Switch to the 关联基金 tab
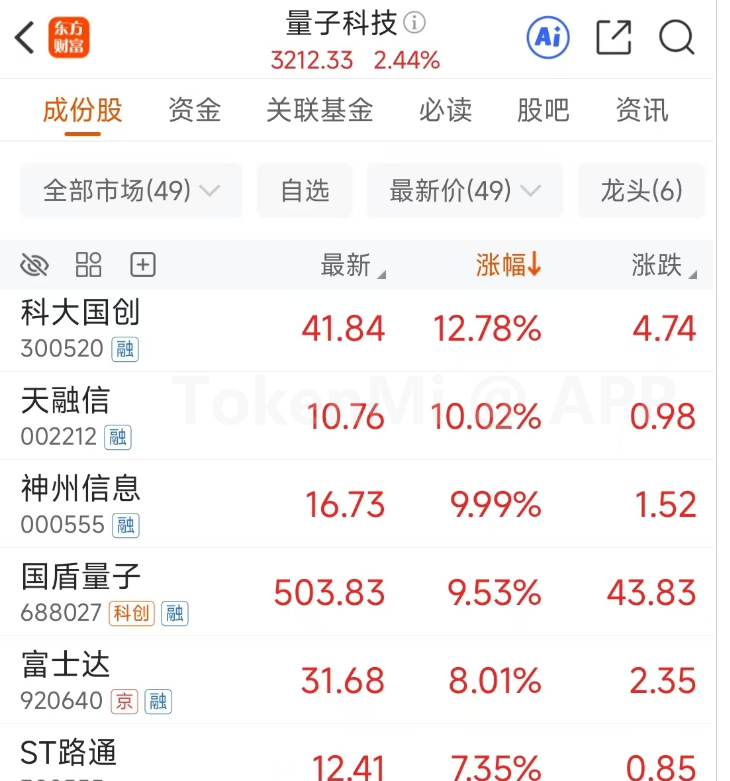 [x=319, y=110]
